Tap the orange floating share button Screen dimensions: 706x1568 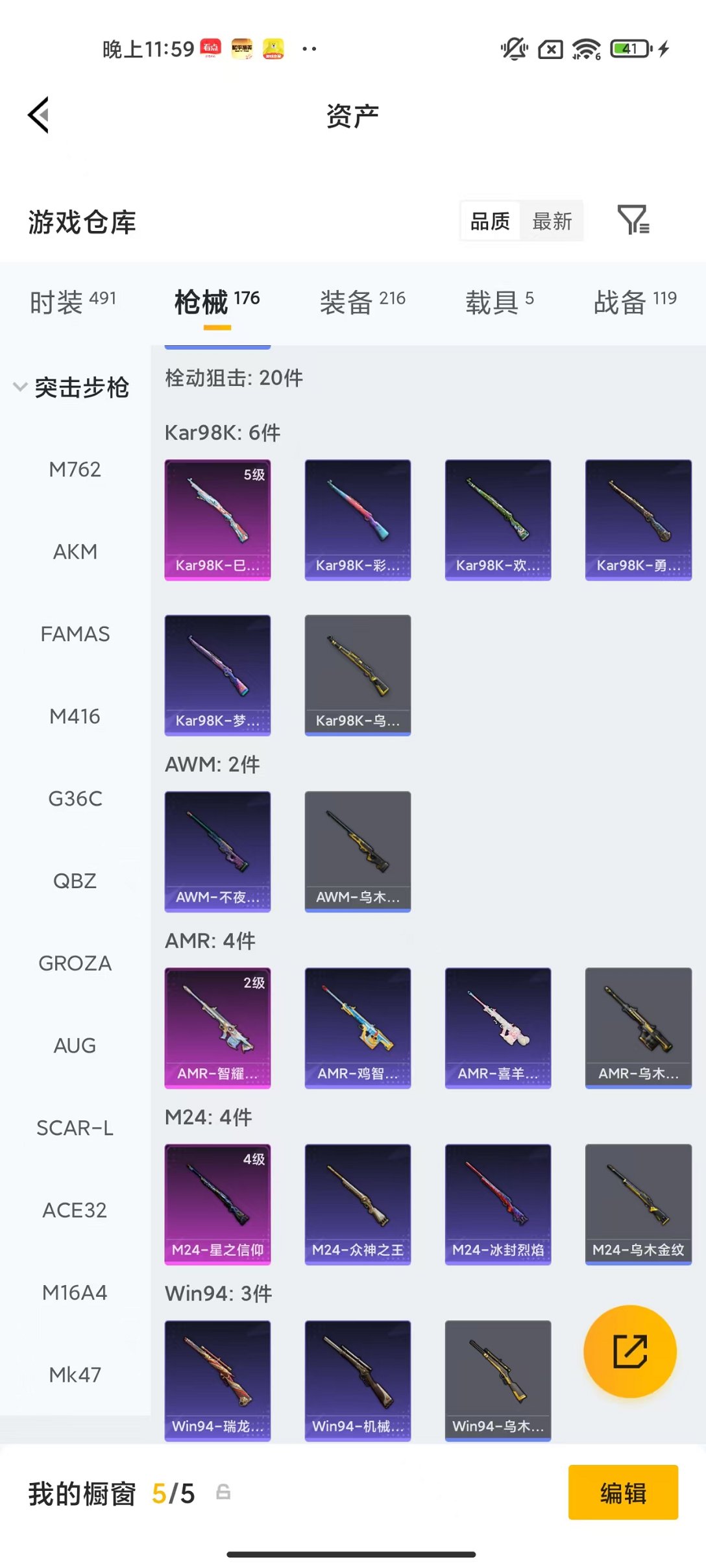pyautogui.click(x=629, y=1351)
